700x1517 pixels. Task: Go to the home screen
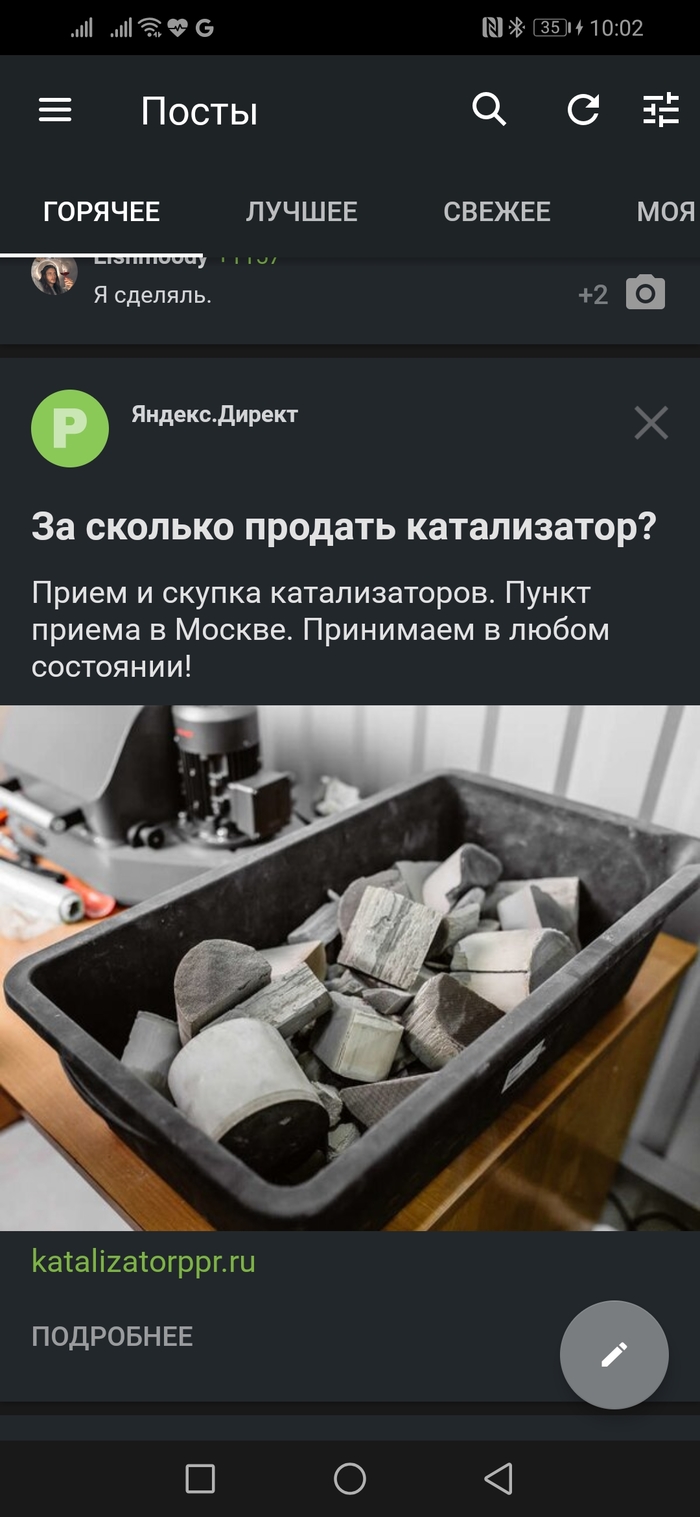tap(350, 1478)
